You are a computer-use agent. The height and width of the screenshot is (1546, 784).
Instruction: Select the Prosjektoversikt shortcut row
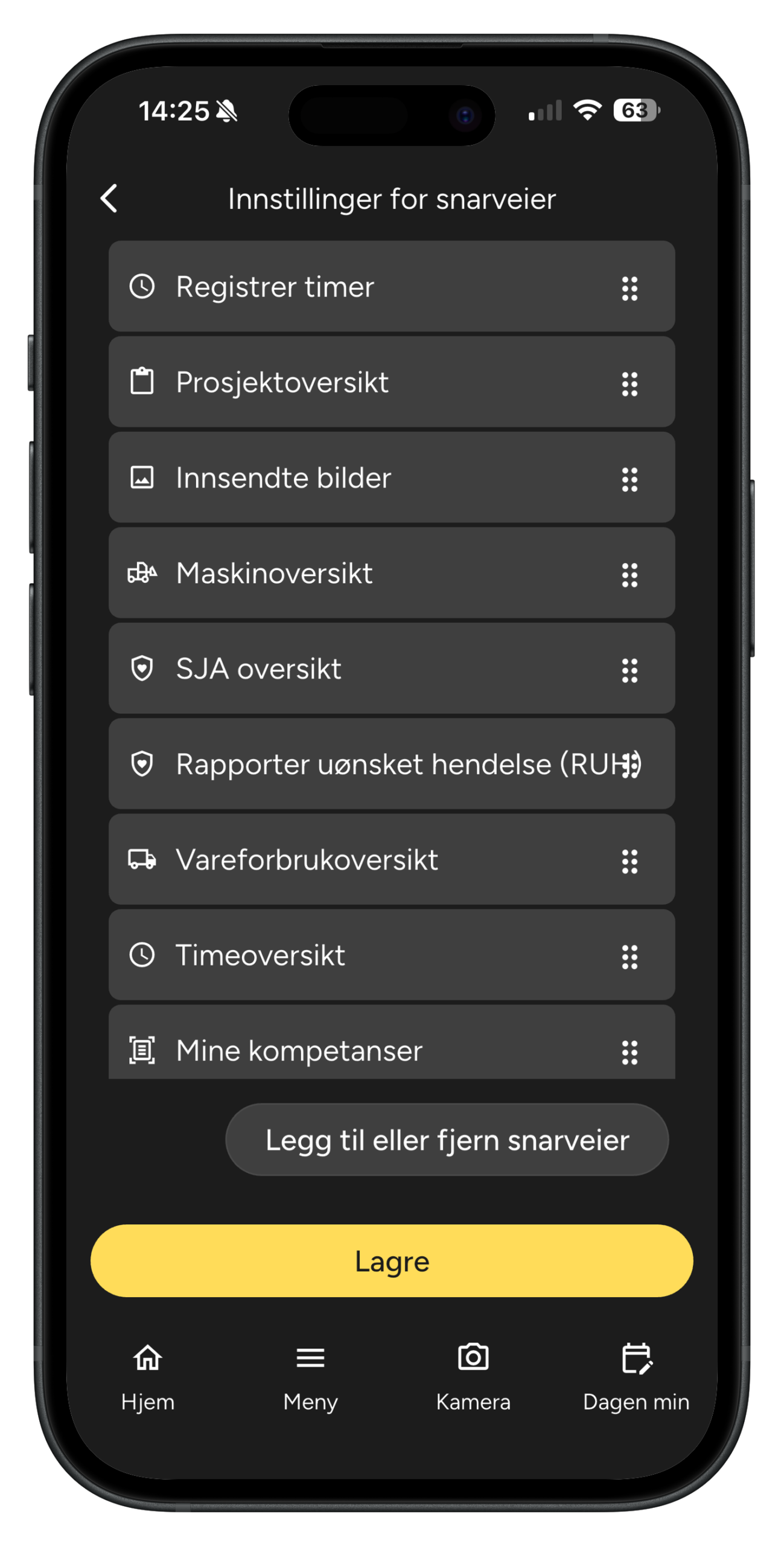(362, 382)
